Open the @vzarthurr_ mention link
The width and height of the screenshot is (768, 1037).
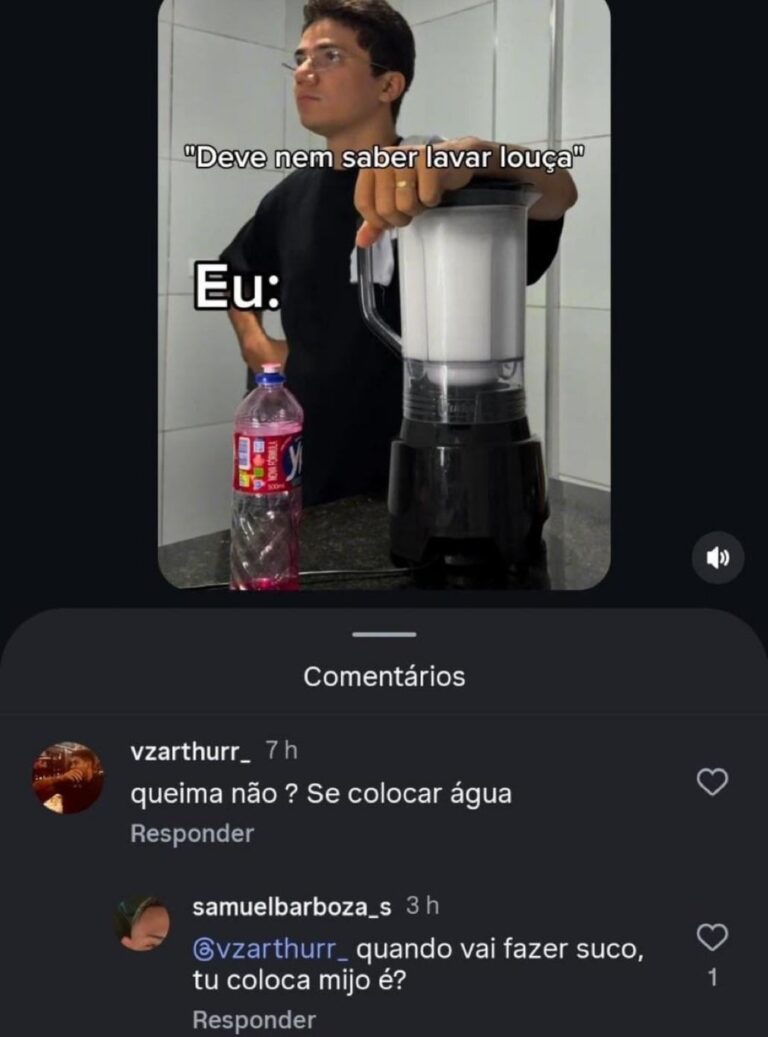(270, 949)
